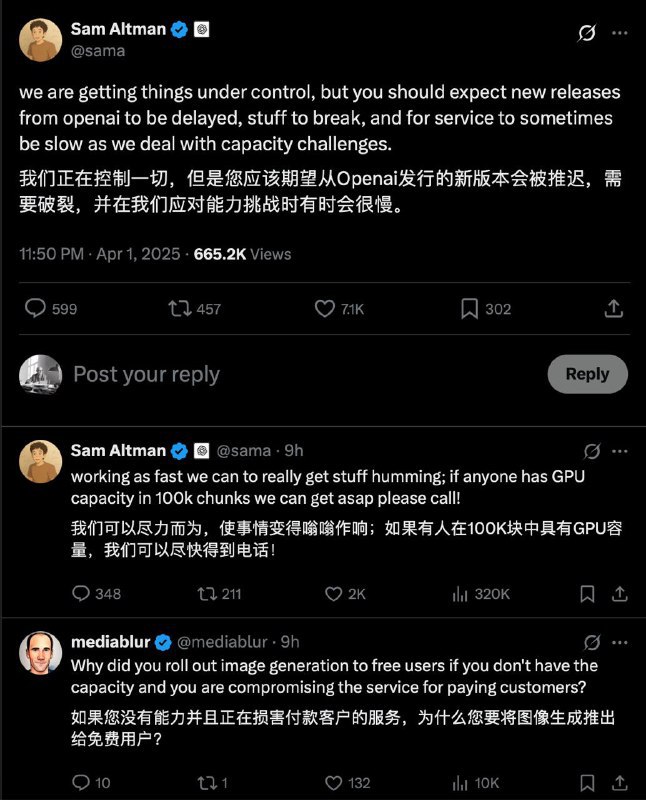
Task: Bookmark the post with 302 bookmarks
Action: [x=469, y=309]
